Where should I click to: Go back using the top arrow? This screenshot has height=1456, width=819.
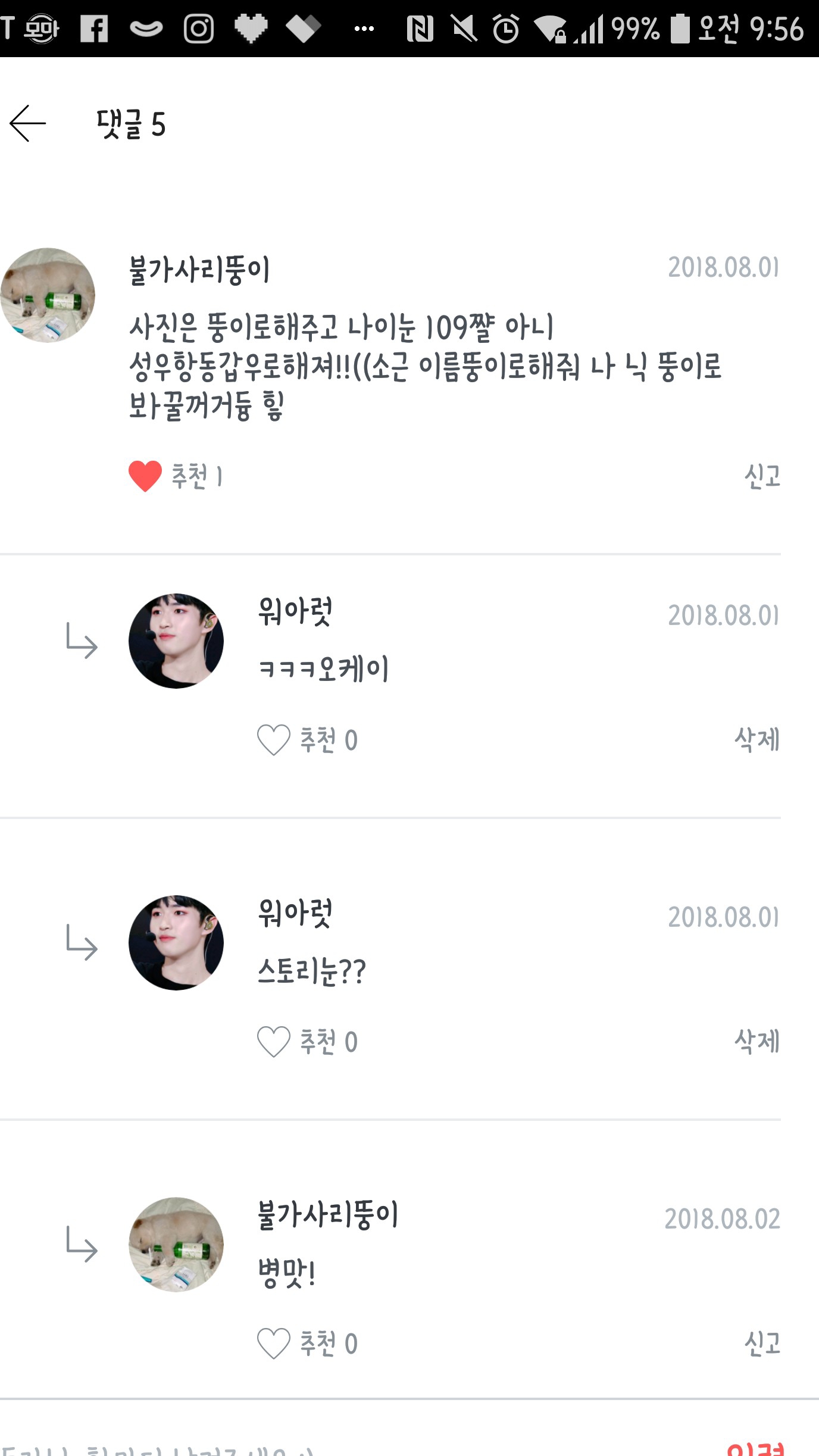click(28, 124)
